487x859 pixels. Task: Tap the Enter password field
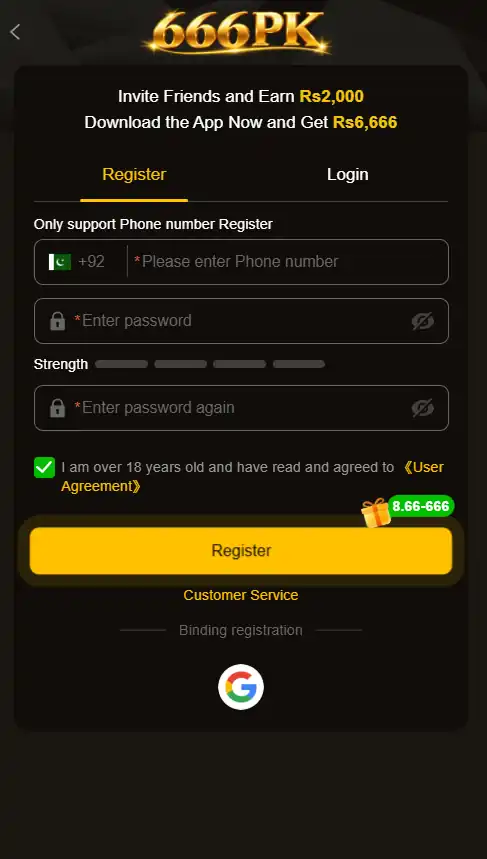click(x=242, y=321)
